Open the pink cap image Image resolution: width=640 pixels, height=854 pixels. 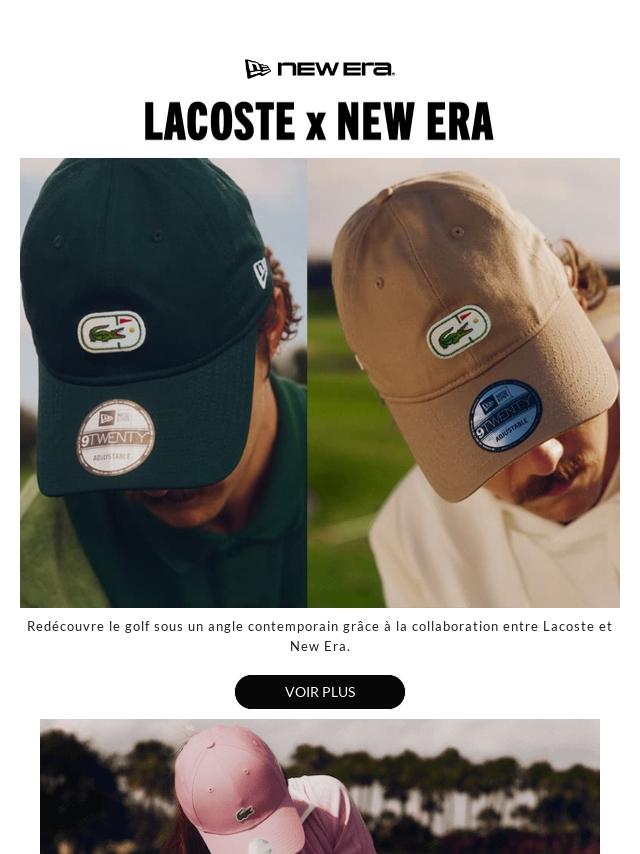click(x=320, y=786)
